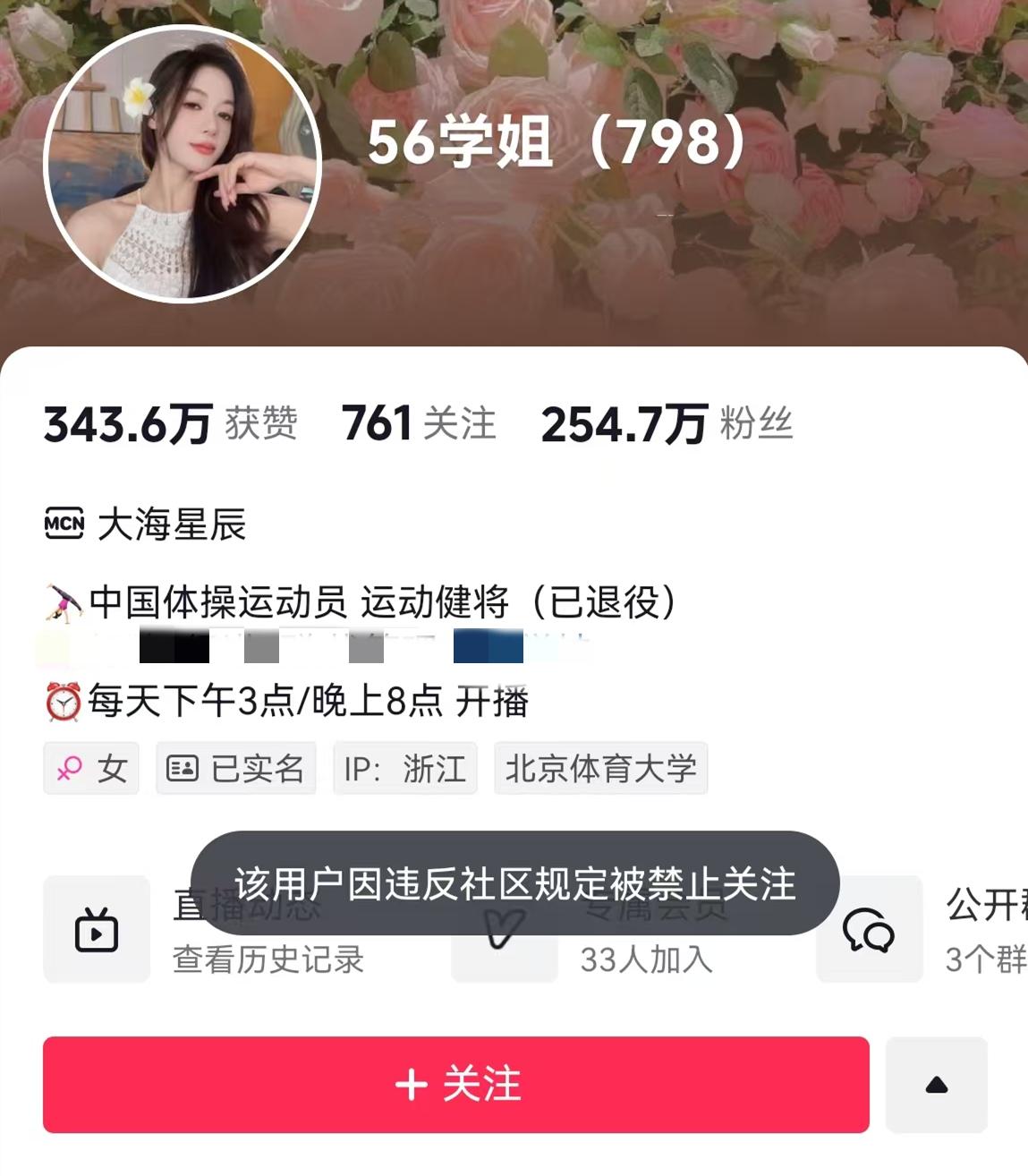The height and width of the screenshot is (1176, 1028).
Task: Expand the arrow next to the follow button
Action: [x=936, y=1085]
